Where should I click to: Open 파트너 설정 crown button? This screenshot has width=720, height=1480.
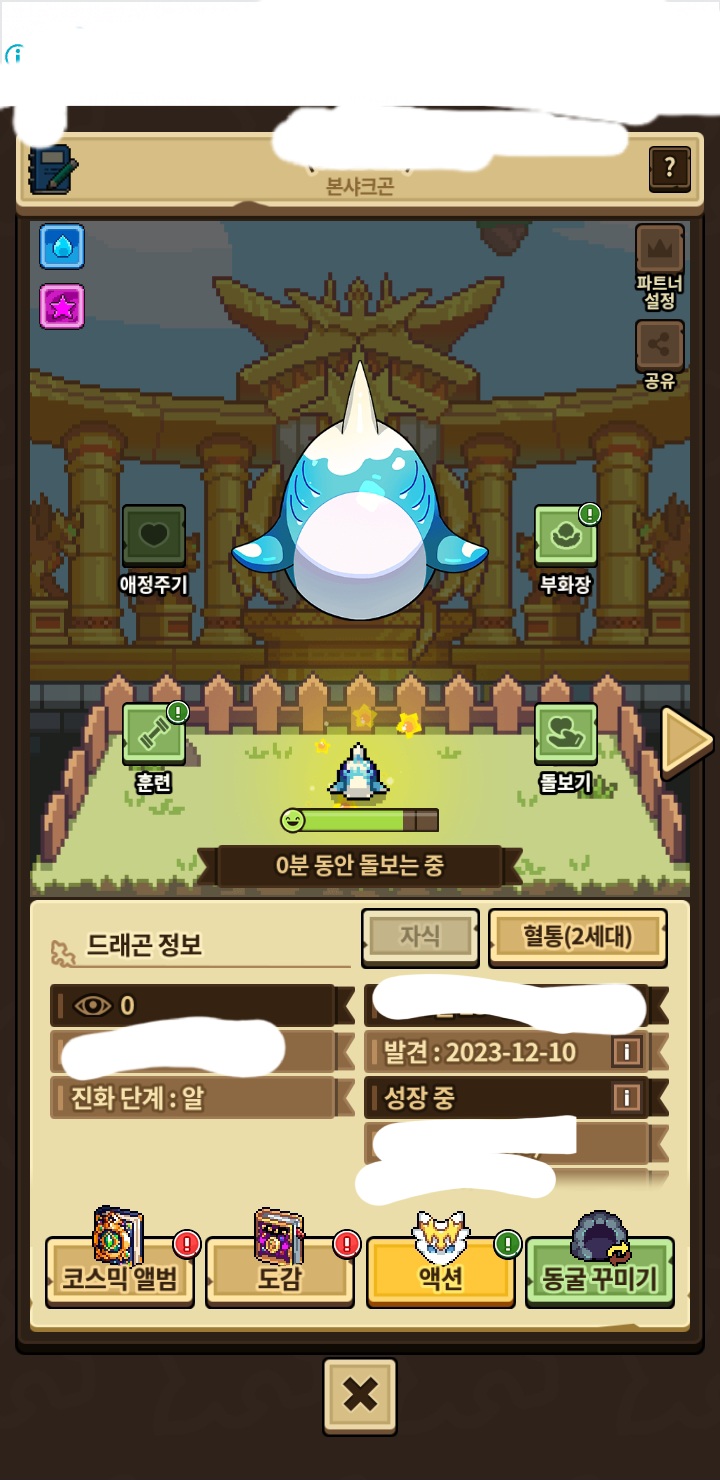pos(660,250)
